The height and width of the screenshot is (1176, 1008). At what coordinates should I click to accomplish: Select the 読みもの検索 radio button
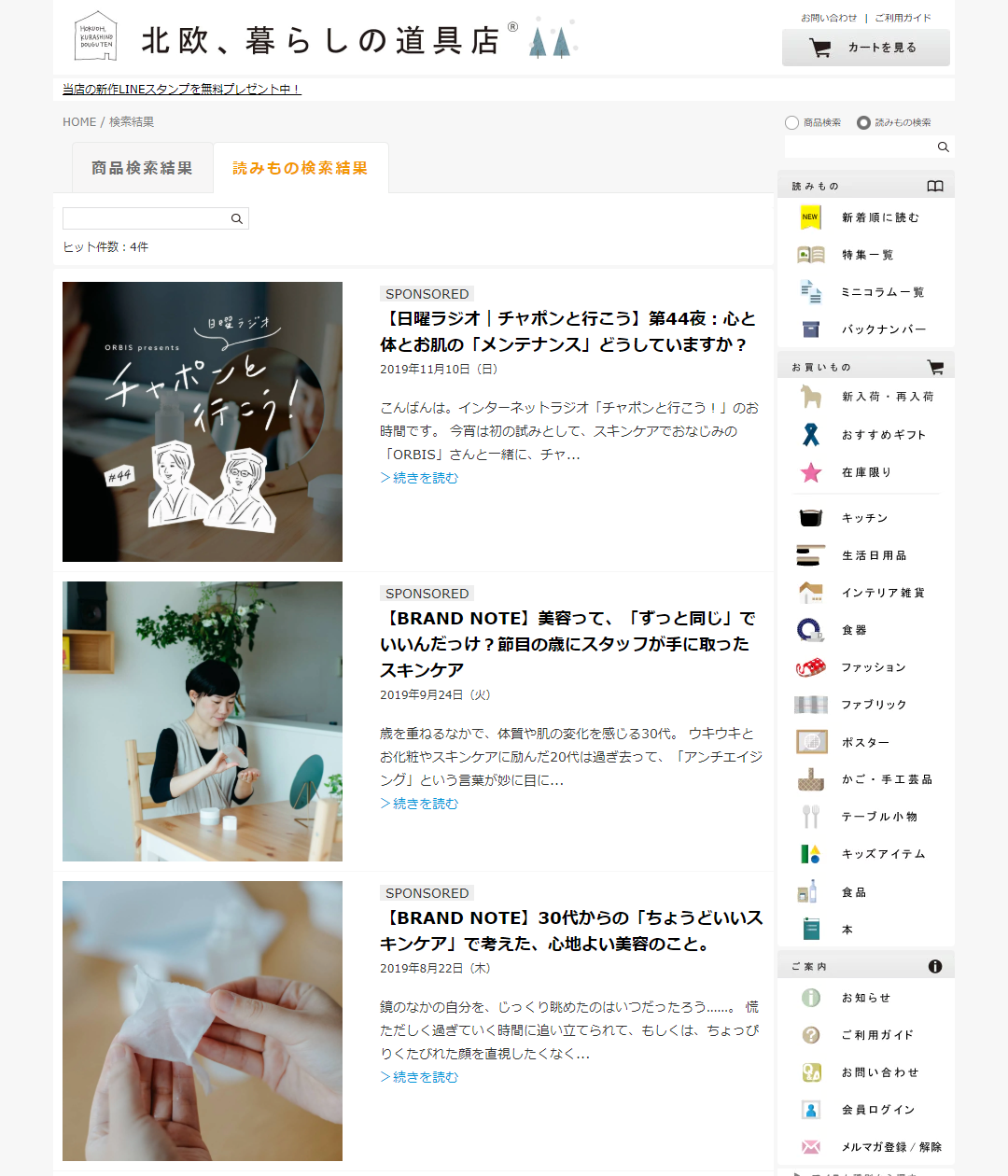(x=863, y=122)
